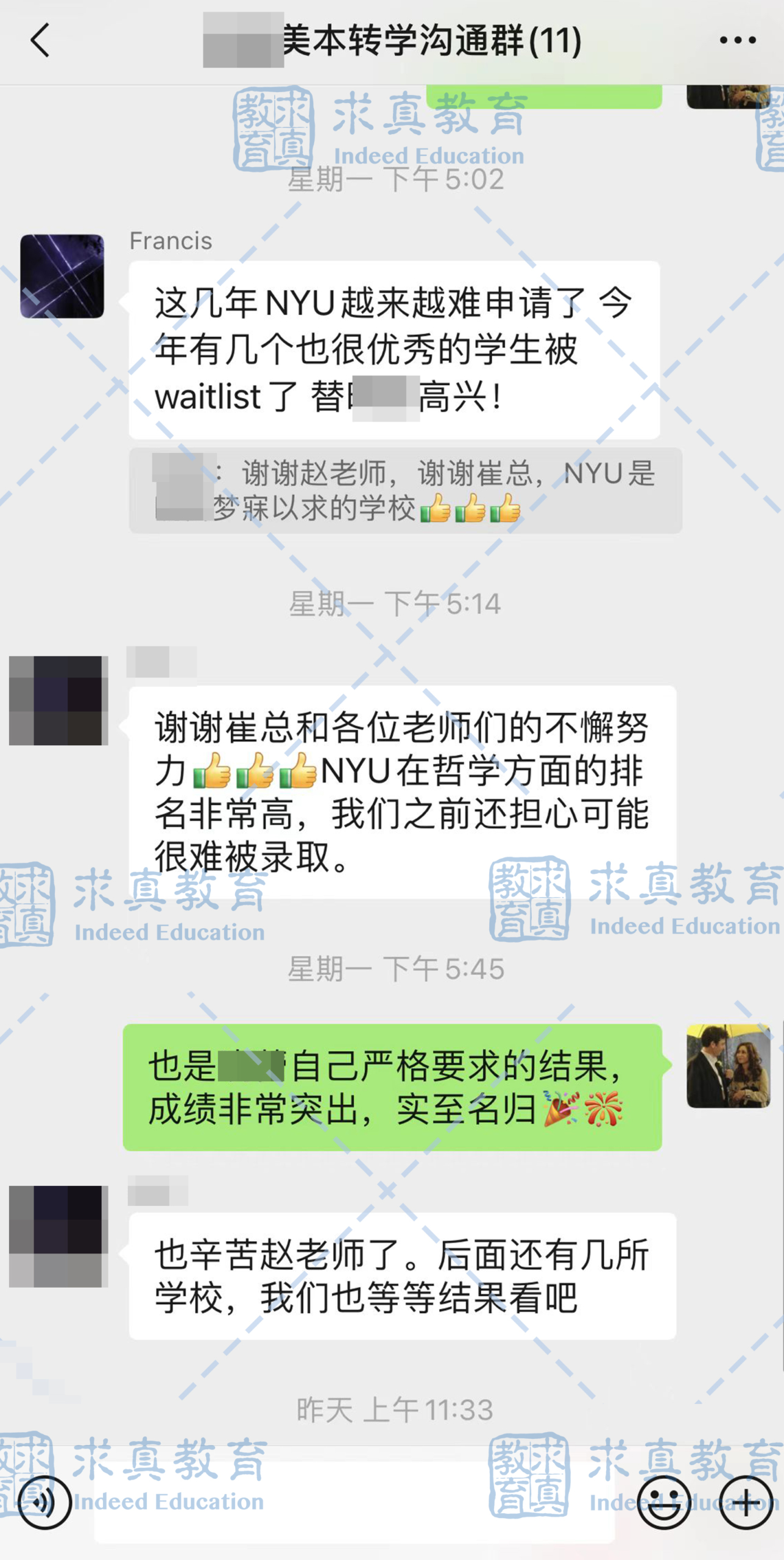Tap the quoted reply mentioning 赵老师 and 崔总
The width and height of the screenshot is (784, 1560).
point(405,491)
